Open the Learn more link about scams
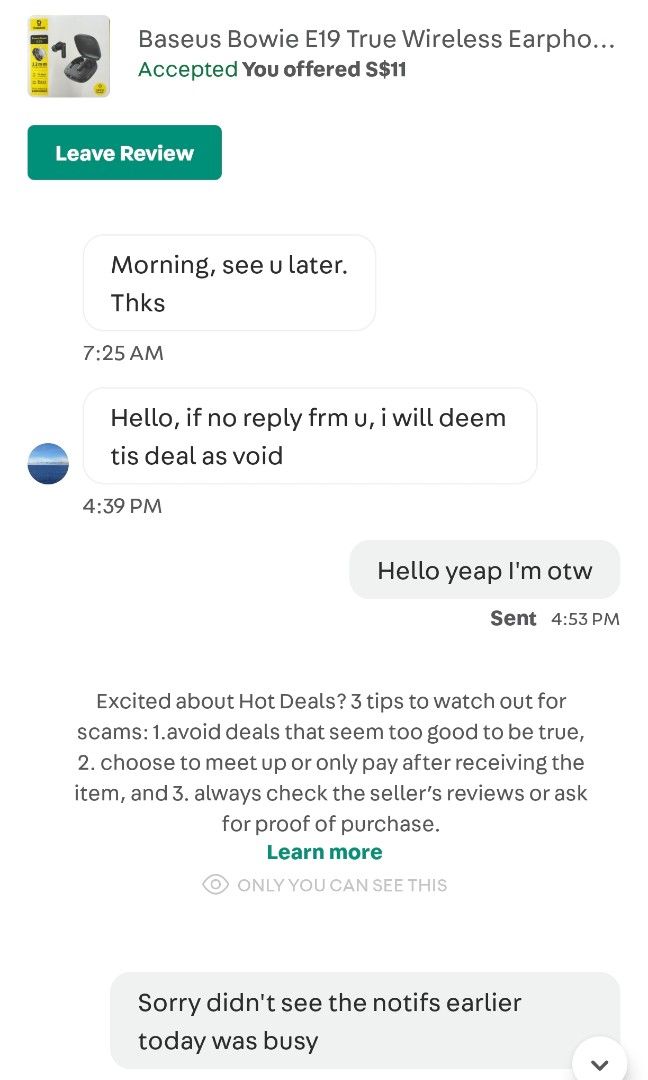This screenshot has width=648, height=1080. (324, 852)
